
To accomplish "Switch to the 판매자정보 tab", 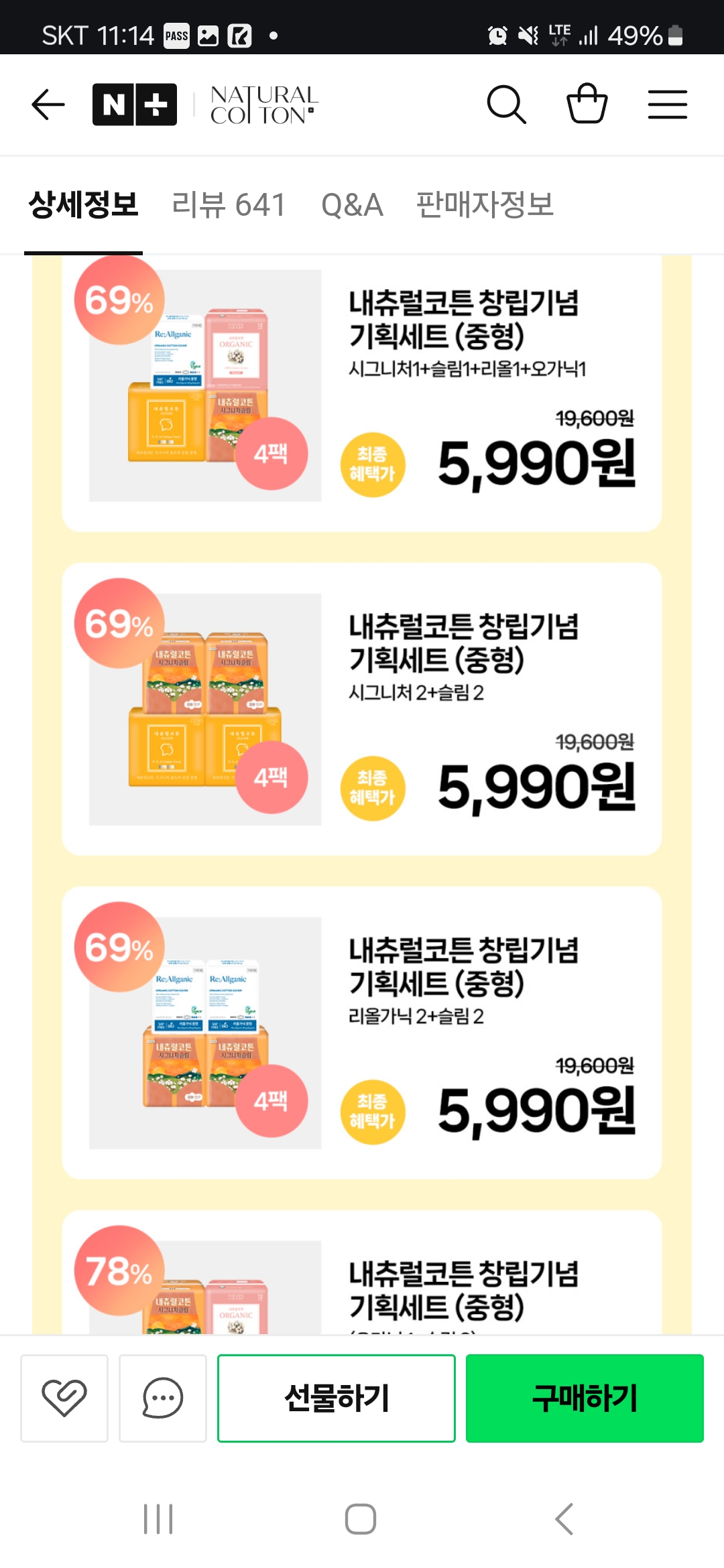I will click(485, 205).
